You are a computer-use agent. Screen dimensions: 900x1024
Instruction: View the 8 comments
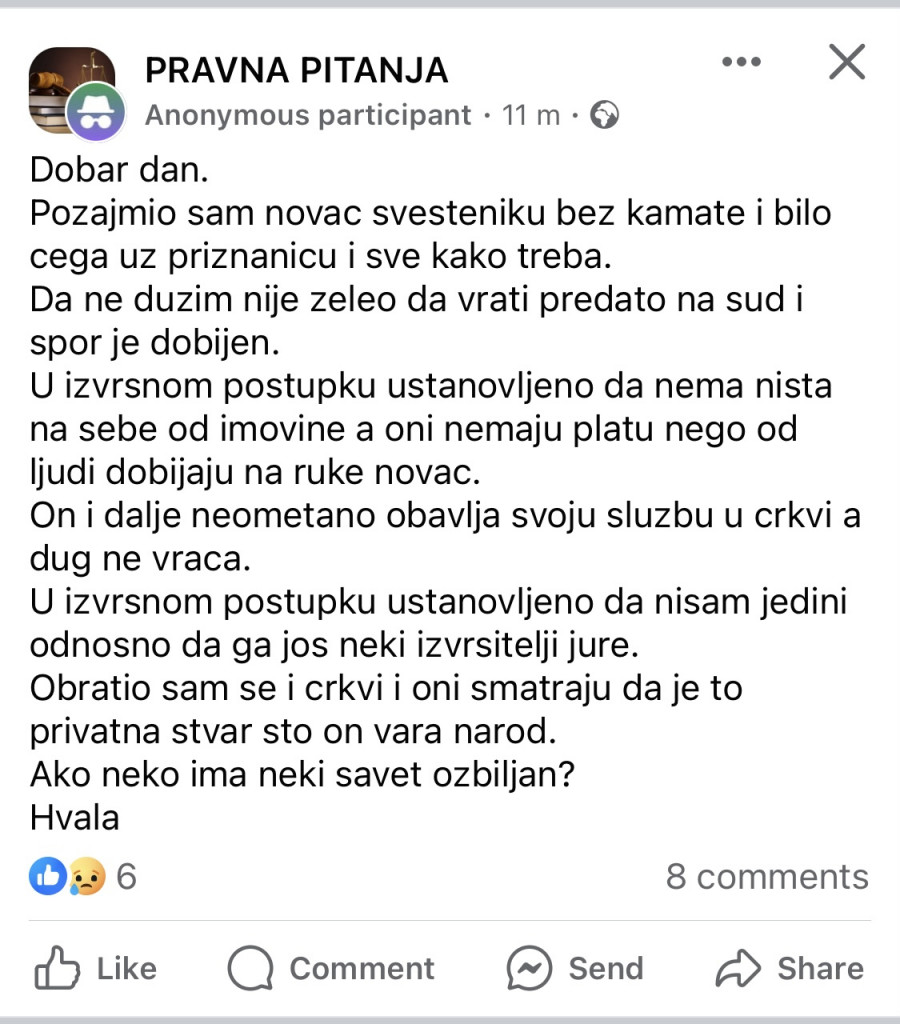click(767, 877)
